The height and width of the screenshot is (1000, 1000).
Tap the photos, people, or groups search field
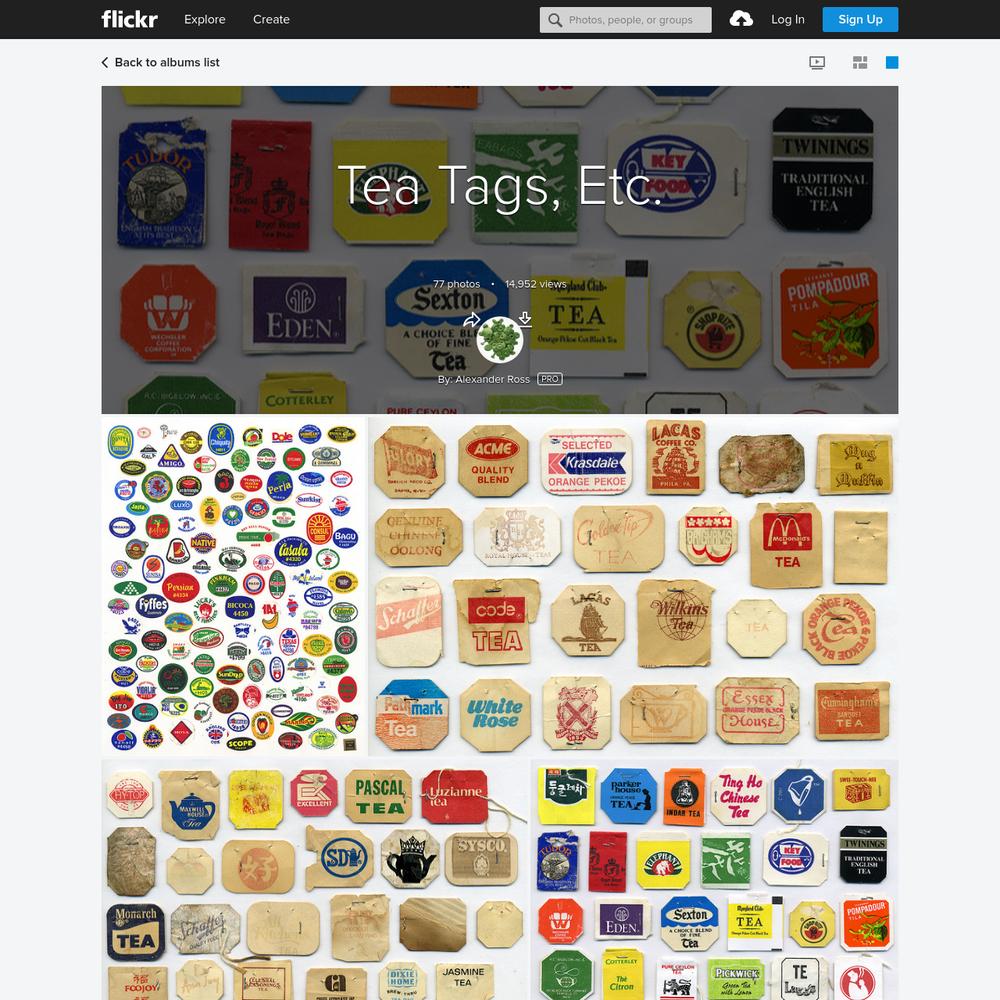tap(637, 20)
